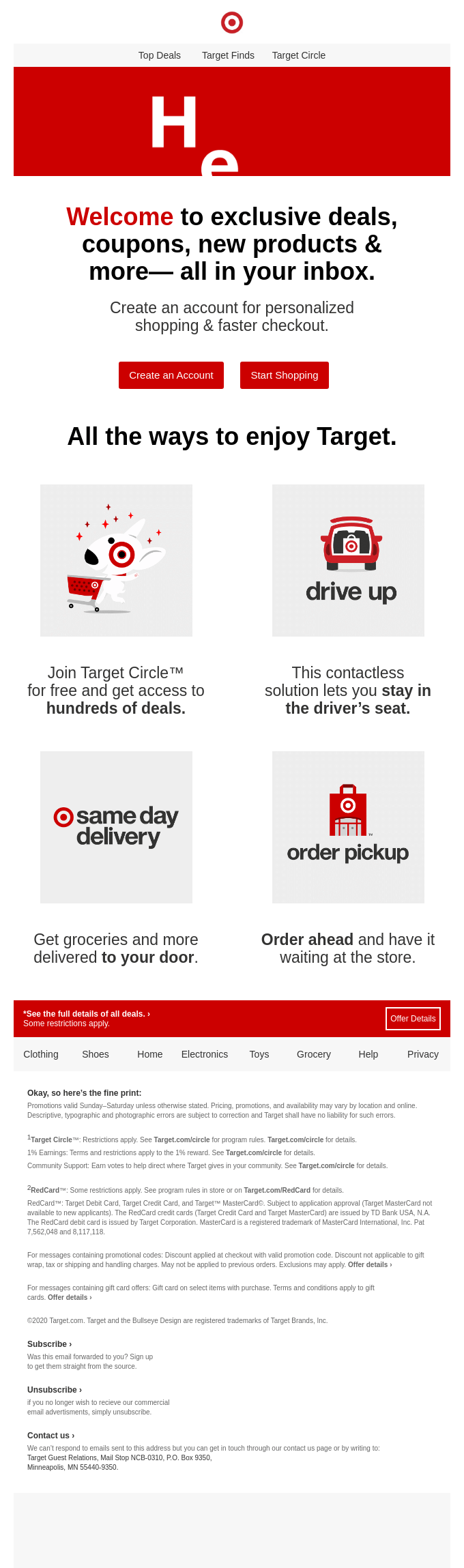464x1568 pixels.
Task: Tap the Create an Account button
Action: pos(171,375)
